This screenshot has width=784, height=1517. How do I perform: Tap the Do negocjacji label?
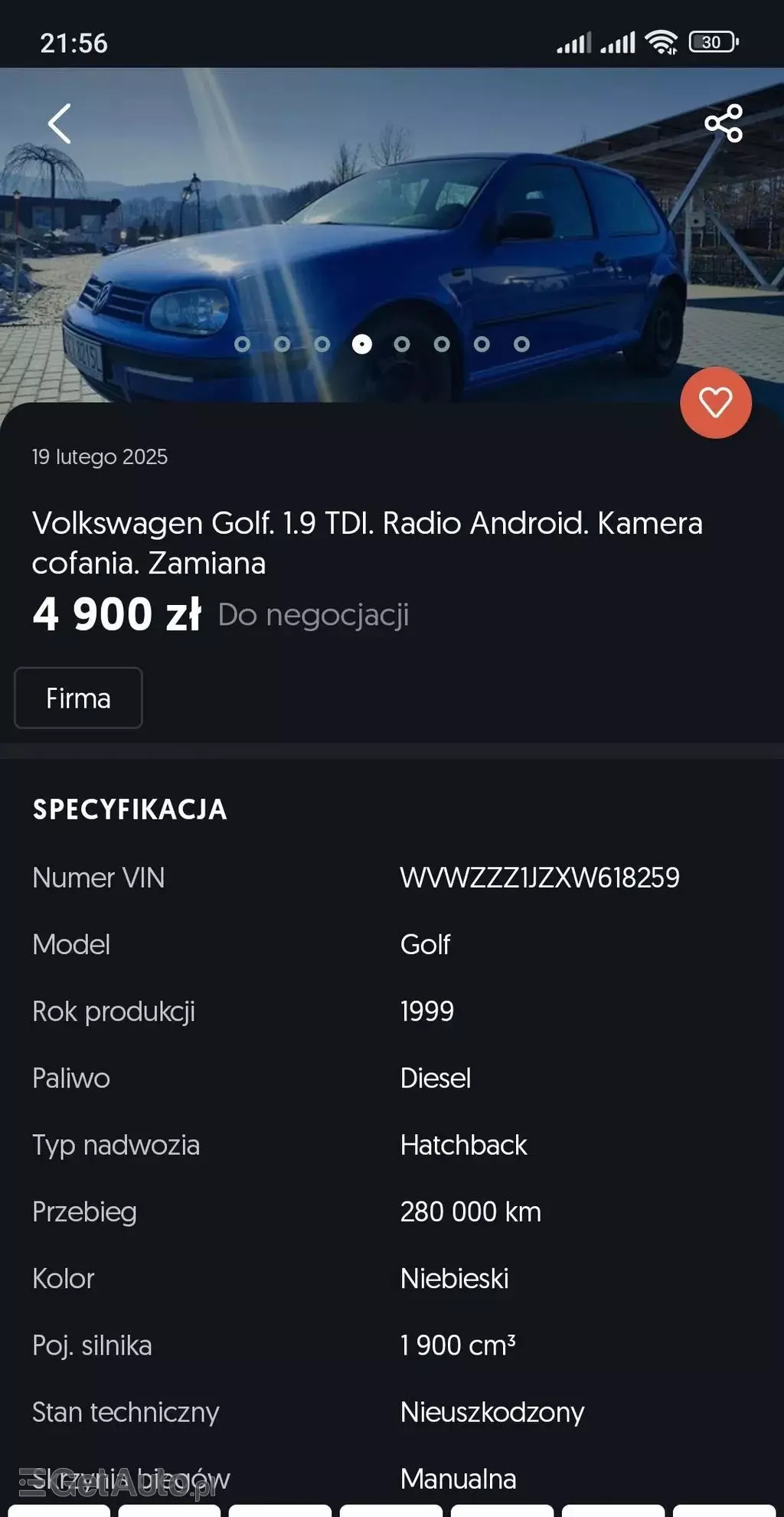[314, 613]
